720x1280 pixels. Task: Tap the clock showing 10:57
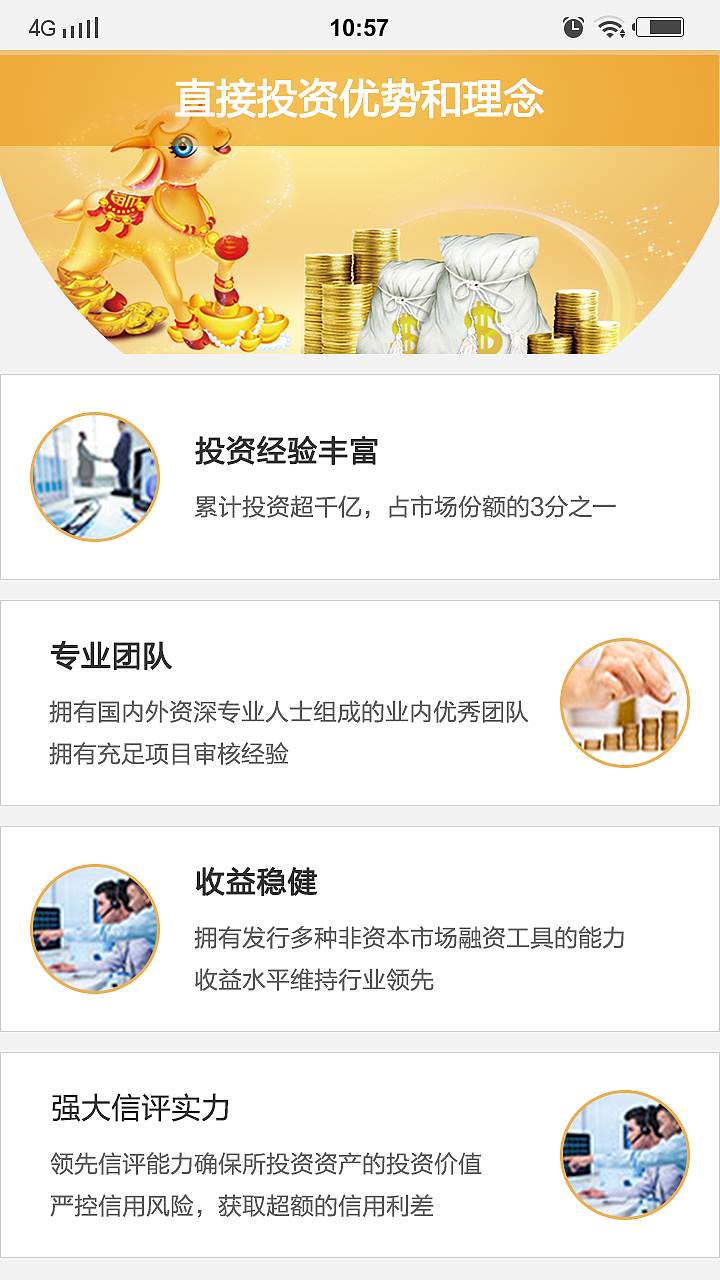(x=360, y=25)
